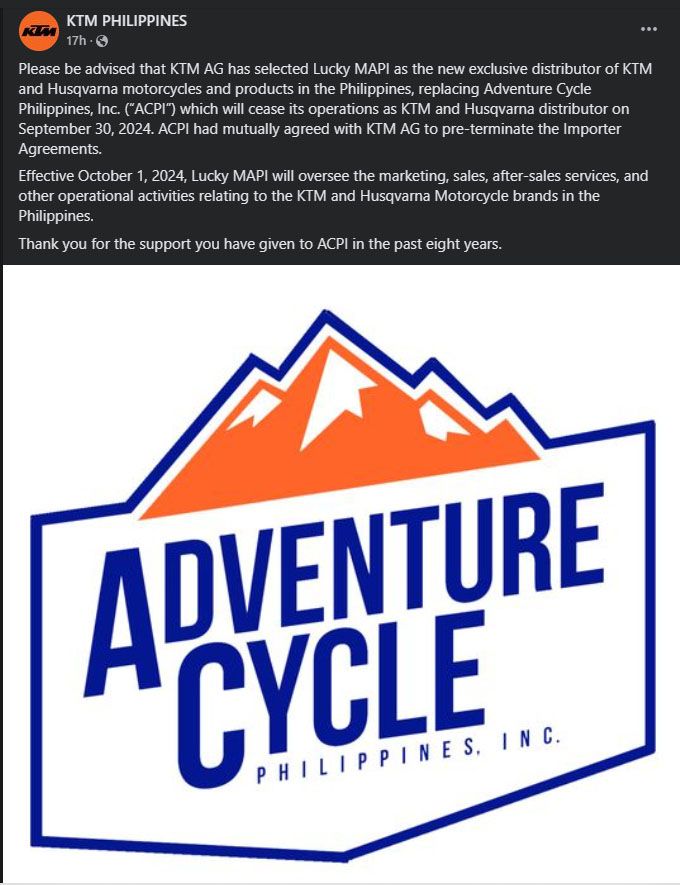680x885 pixels.
Task: Open the KTM PHILIPPINES page name
Action: pyautogui.click(x=126, y=21)
